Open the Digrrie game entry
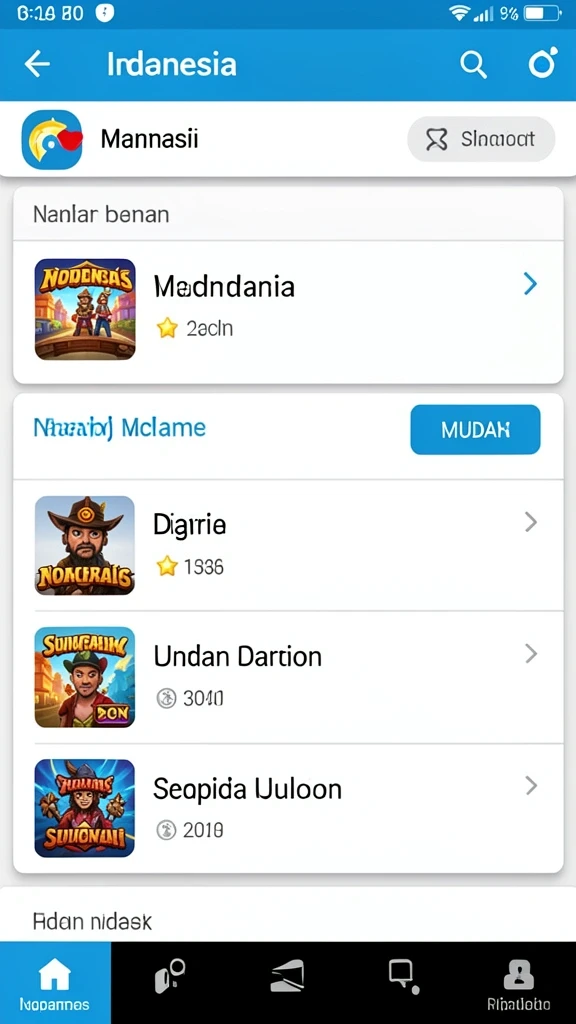Viewport: 576px width, 1024px height. point(288,545)
